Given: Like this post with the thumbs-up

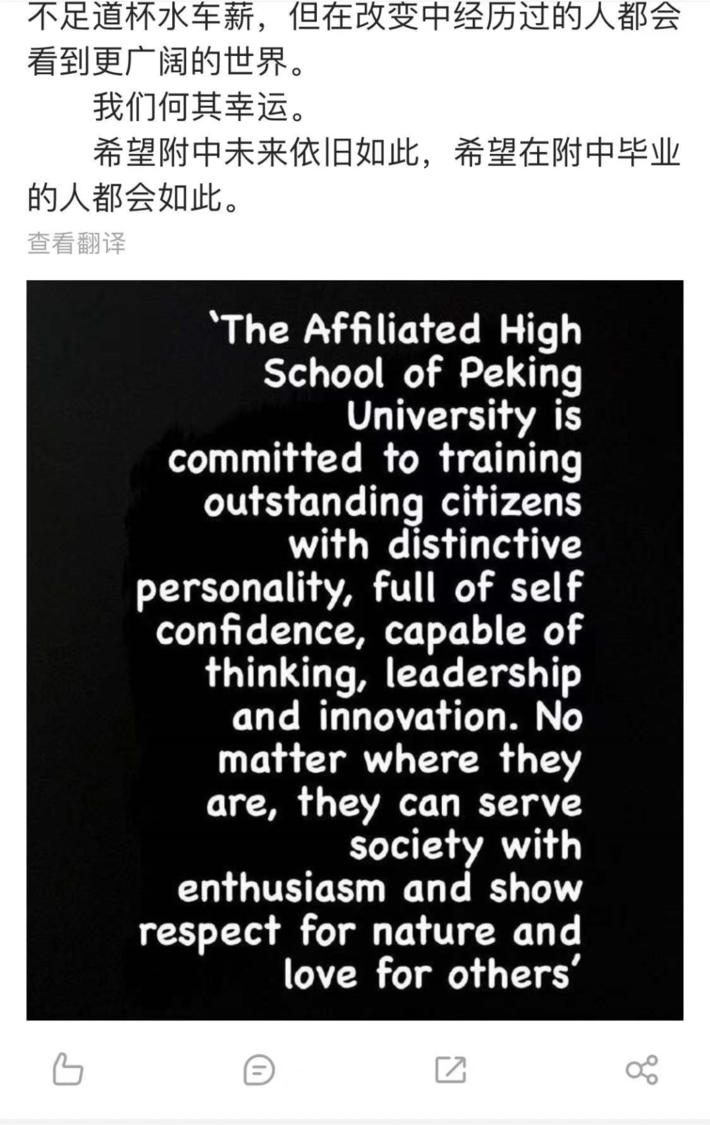Looking at the screenshot, I should tap(67, 1070).
